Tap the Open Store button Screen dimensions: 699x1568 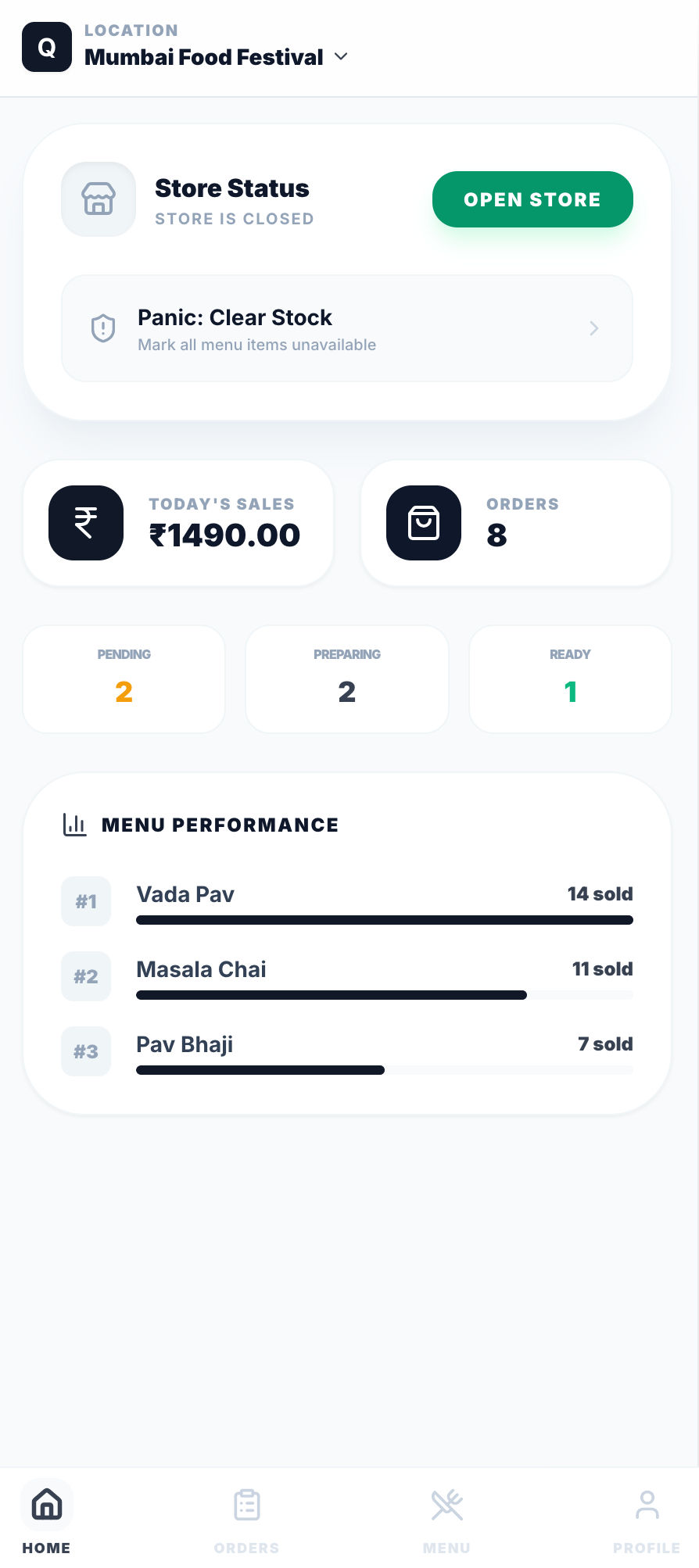click(532, 199)
